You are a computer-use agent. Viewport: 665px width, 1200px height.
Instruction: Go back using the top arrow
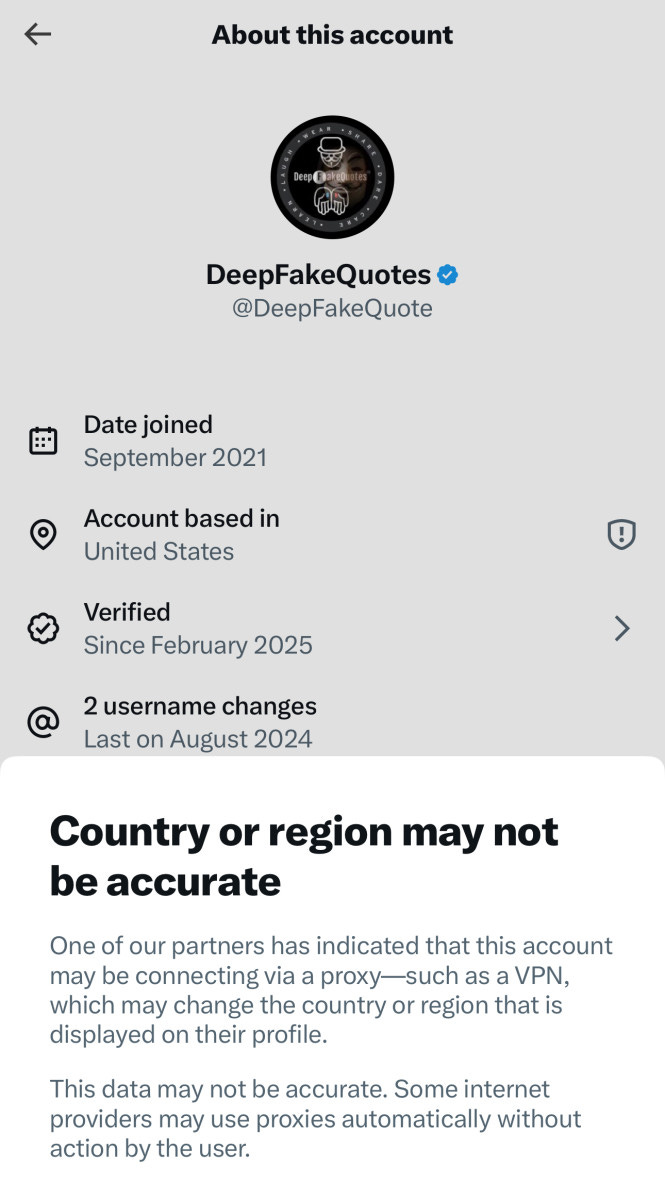[x=38, y=34]
